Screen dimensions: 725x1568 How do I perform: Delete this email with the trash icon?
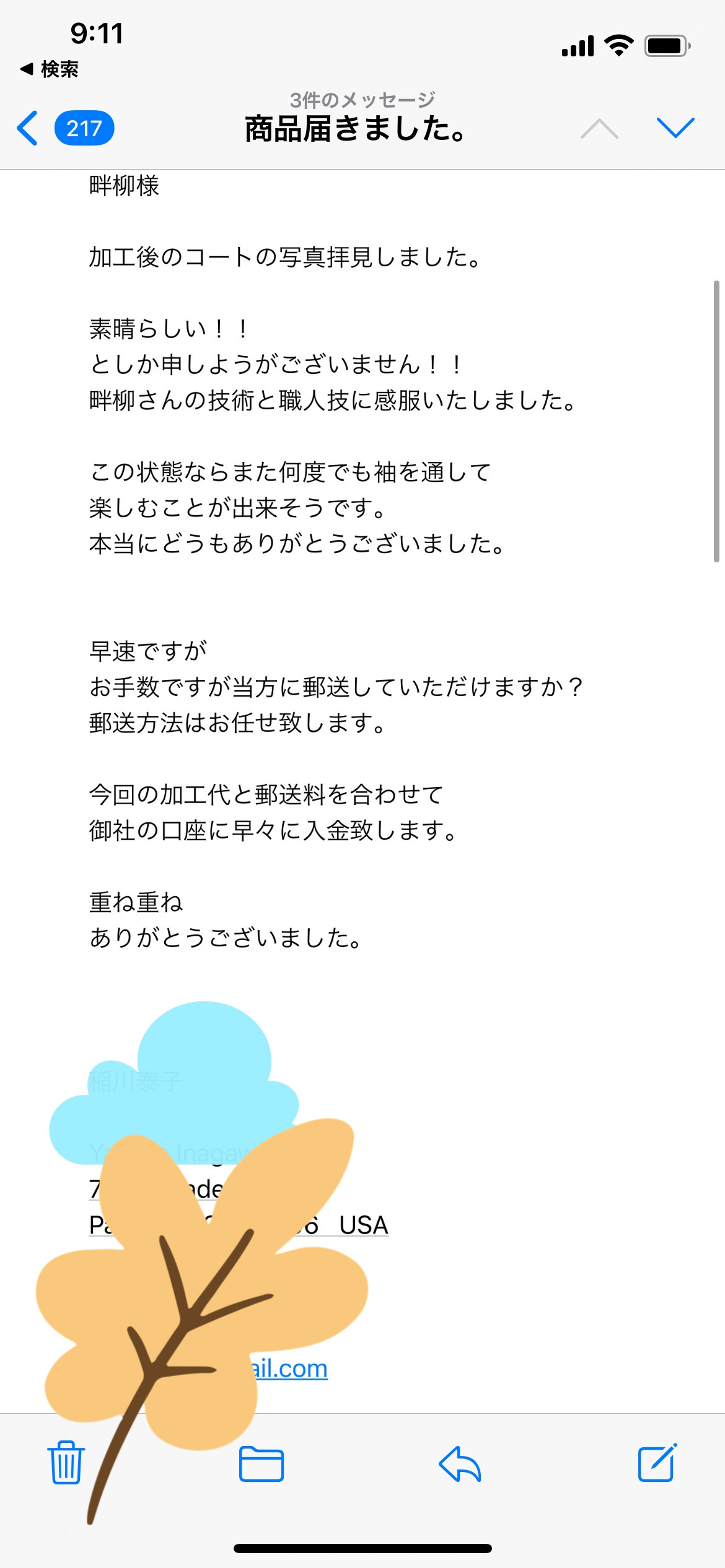coord(66,1463)
